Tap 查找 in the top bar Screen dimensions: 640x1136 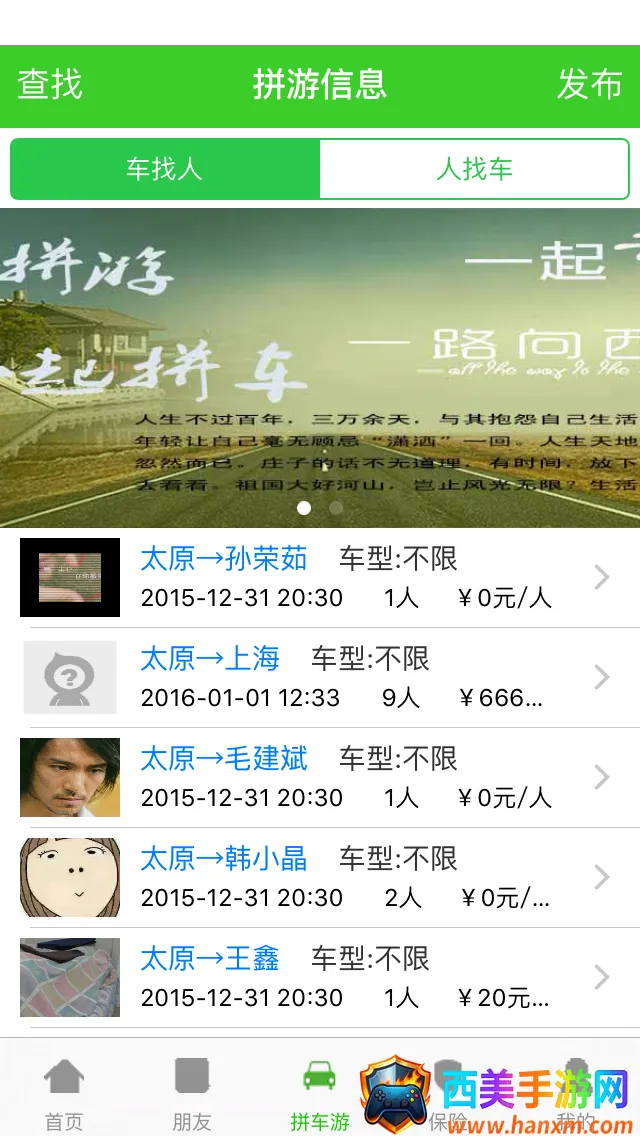coord(50,85)
